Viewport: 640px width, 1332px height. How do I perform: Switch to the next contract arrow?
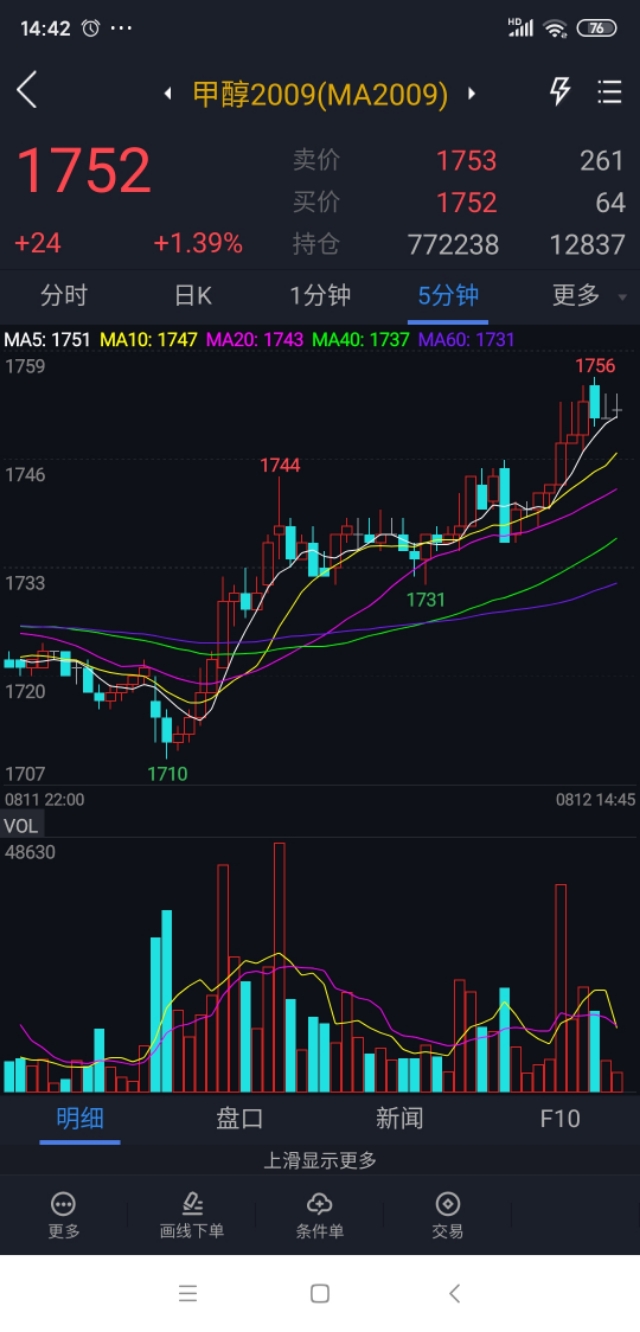coord(471,95)
